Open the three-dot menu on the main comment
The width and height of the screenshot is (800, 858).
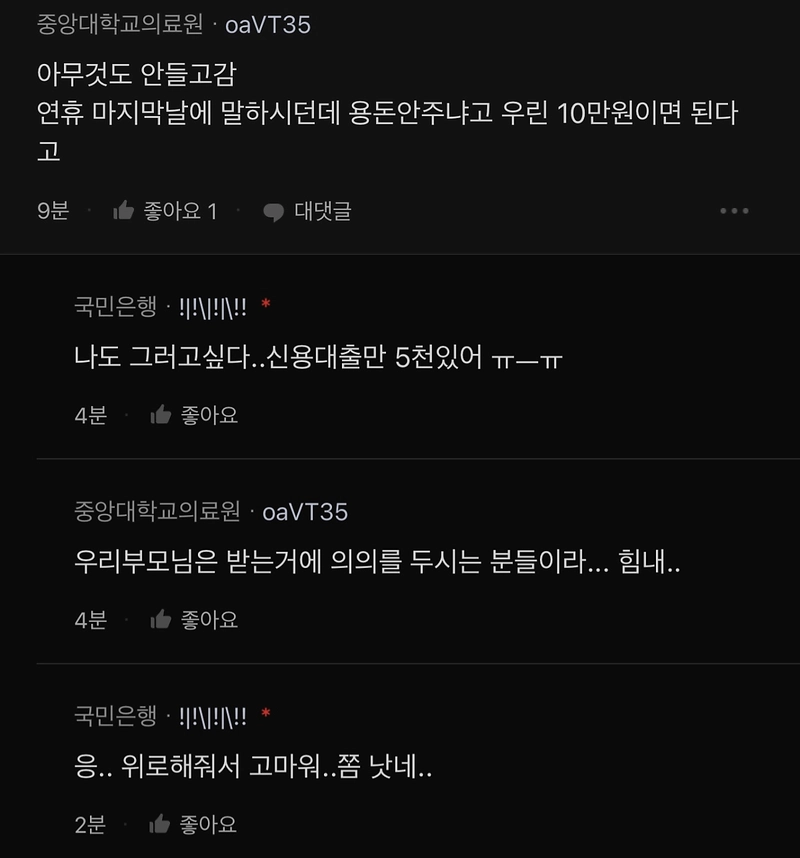(x=734, y=211)
